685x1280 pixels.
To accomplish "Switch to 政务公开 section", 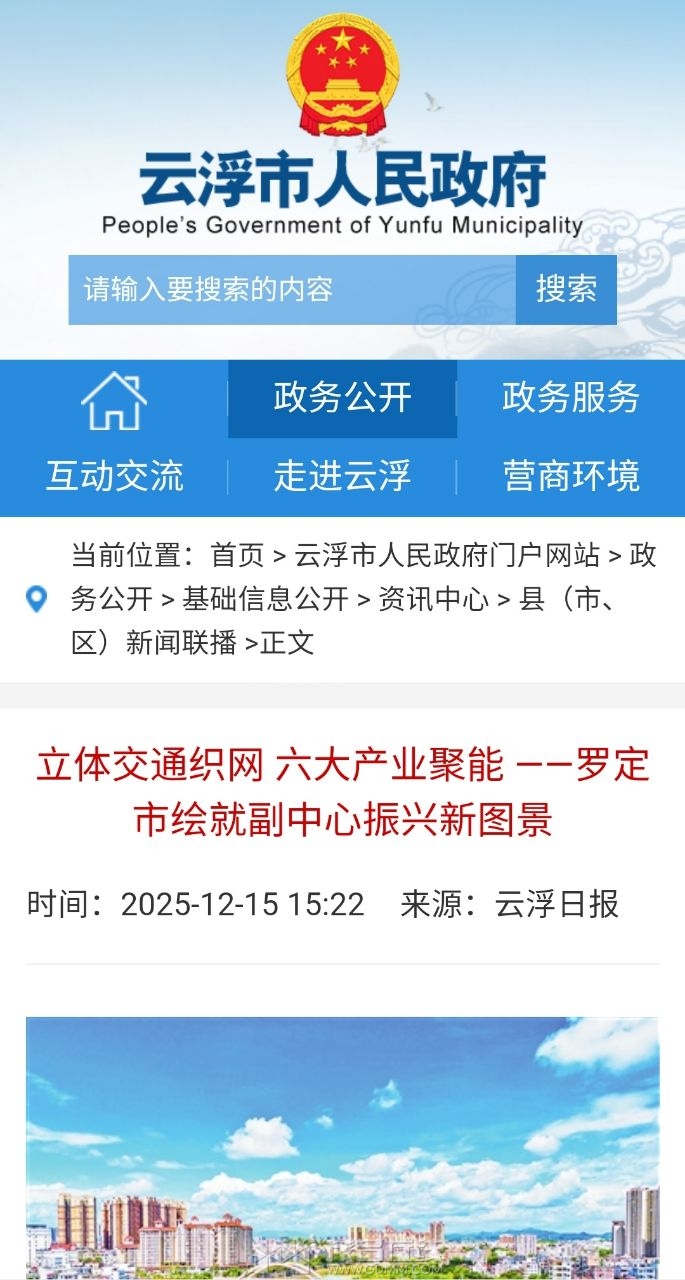I will [342, 399].
